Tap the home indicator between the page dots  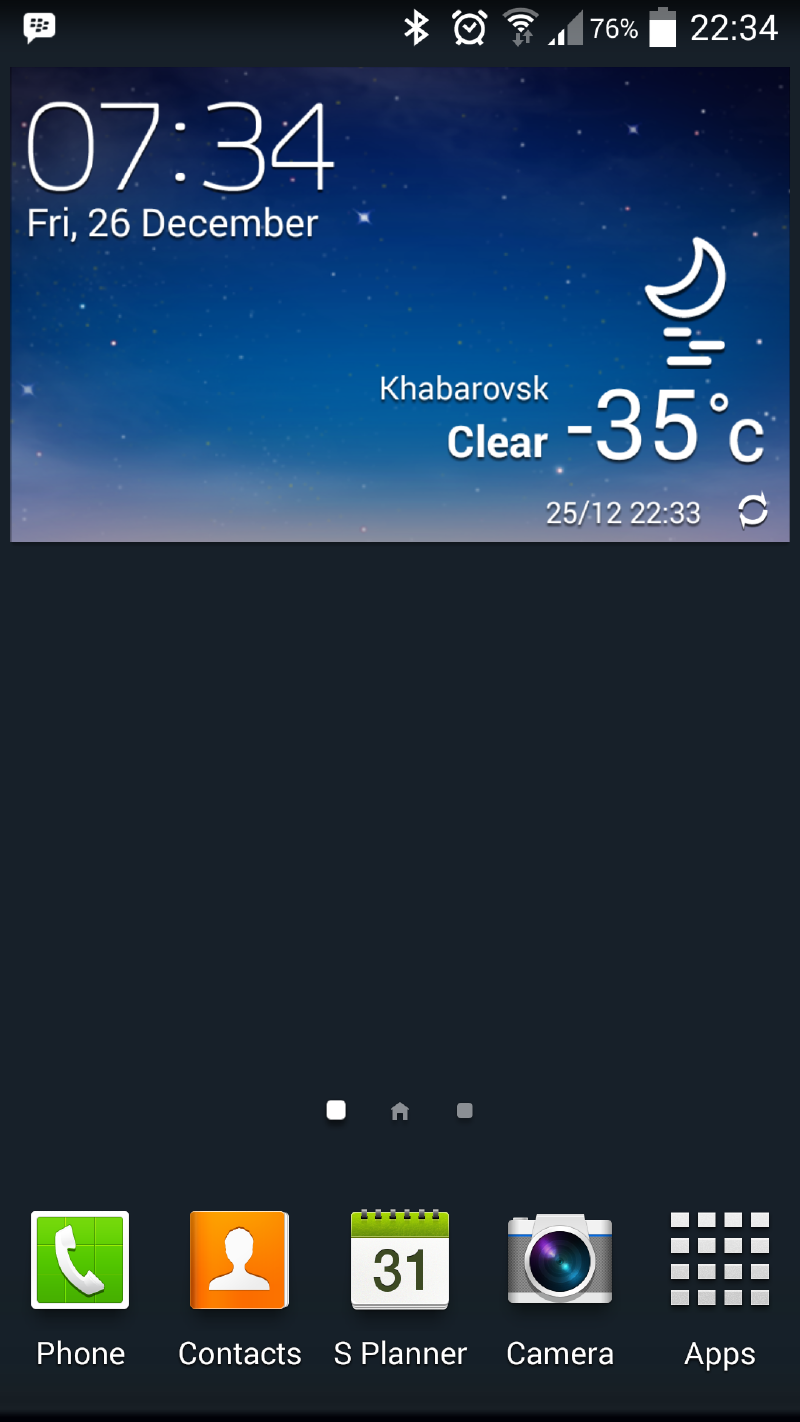(x=400, y=1110)
